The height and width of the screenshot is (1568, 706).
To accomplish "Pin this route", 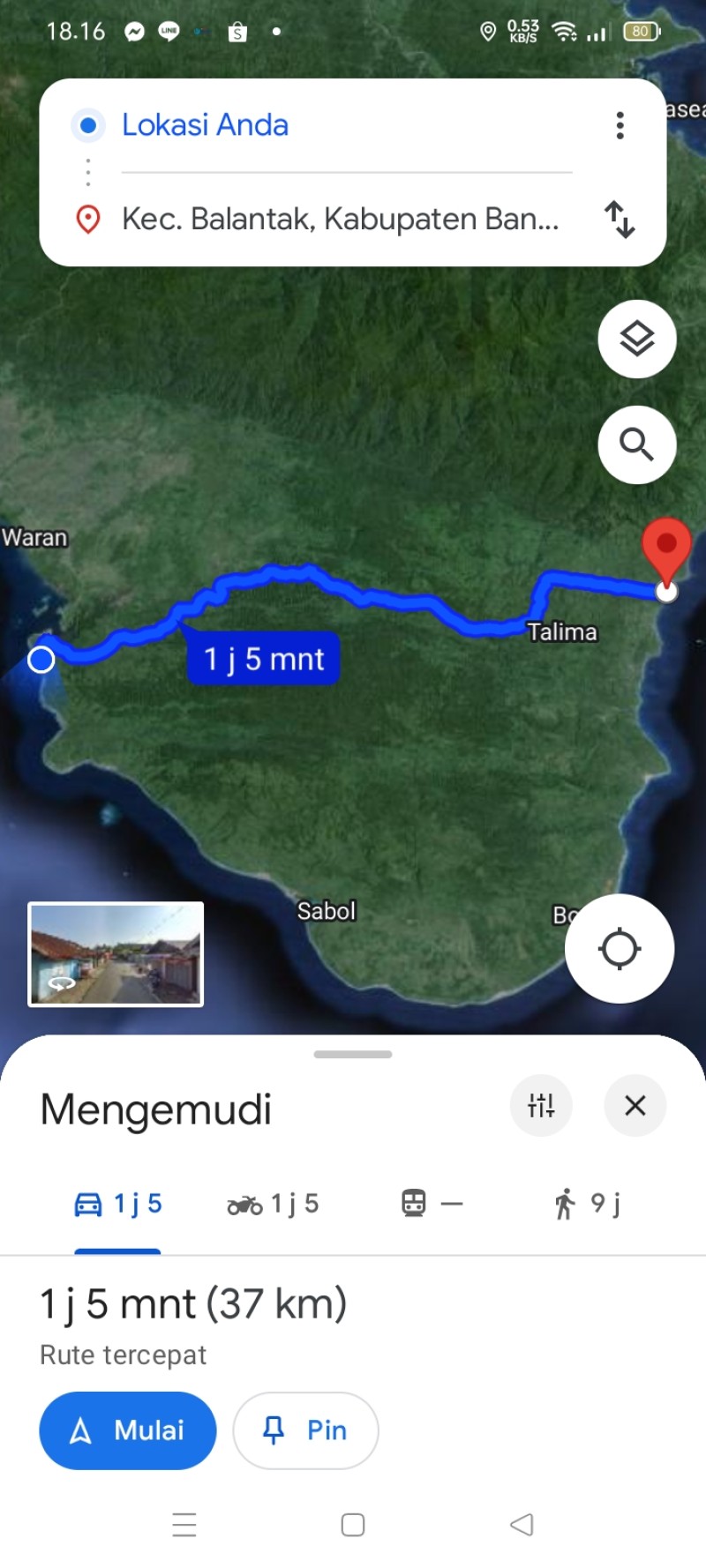I will tap(305, 1430).
